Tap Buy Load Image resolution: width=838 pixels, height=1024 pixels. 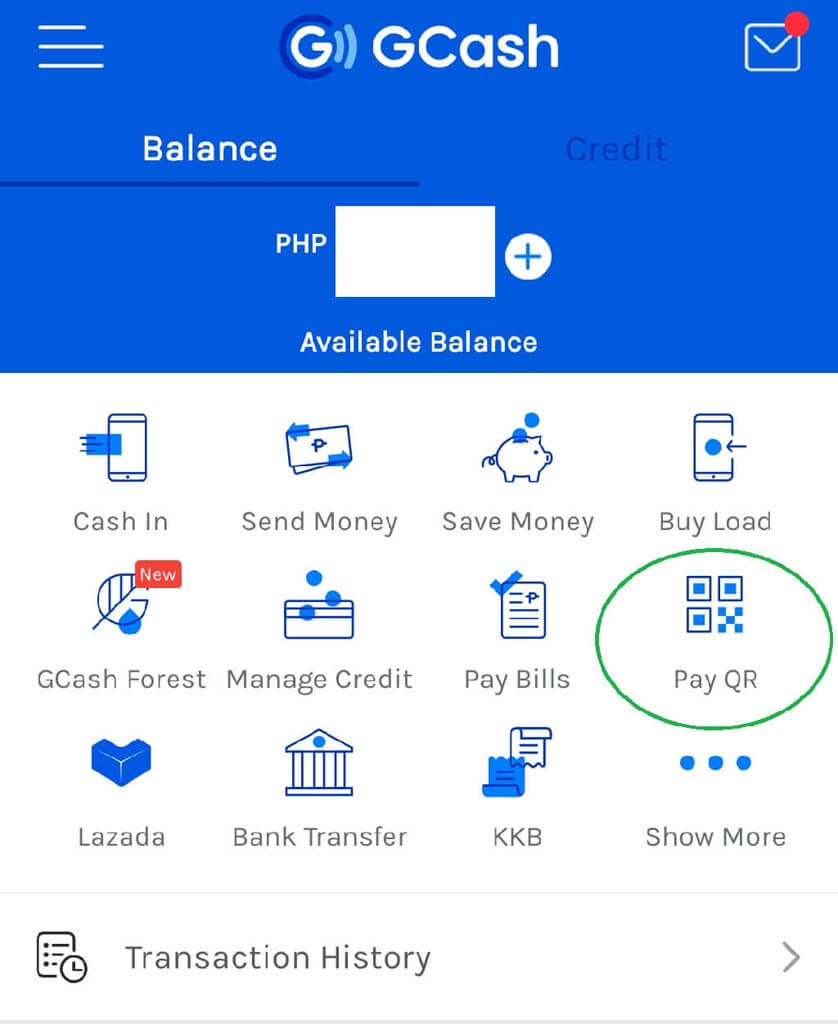pos(715,470)
